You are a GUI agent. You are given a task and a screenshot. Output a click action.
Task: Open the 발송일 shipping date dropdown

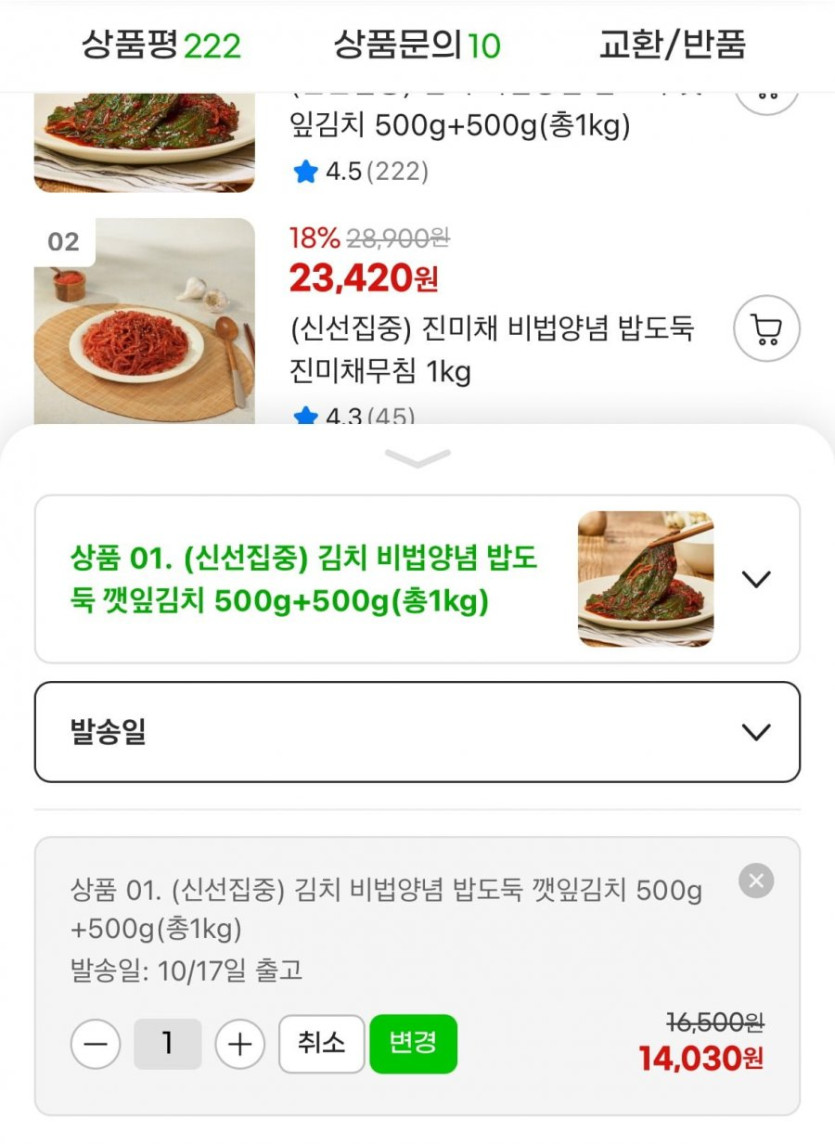pyautogui.click(x=417, y=732)
